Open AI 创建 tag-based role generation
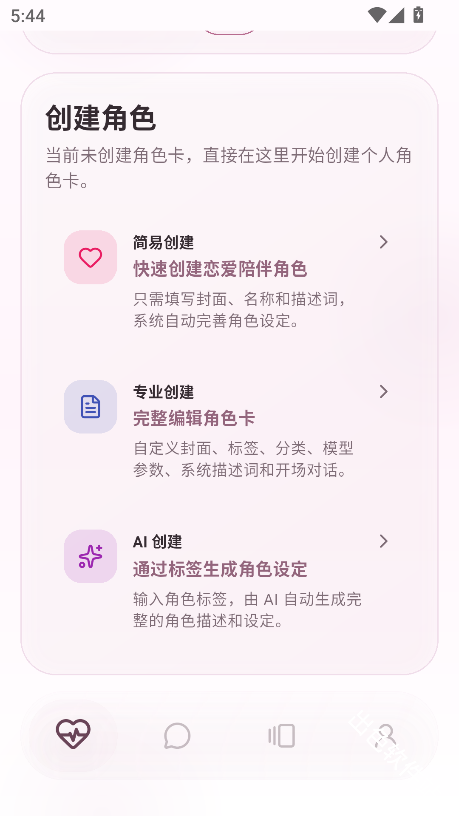Screen dimensions: 459x816 pyautogui.click(x=229, y=581)
